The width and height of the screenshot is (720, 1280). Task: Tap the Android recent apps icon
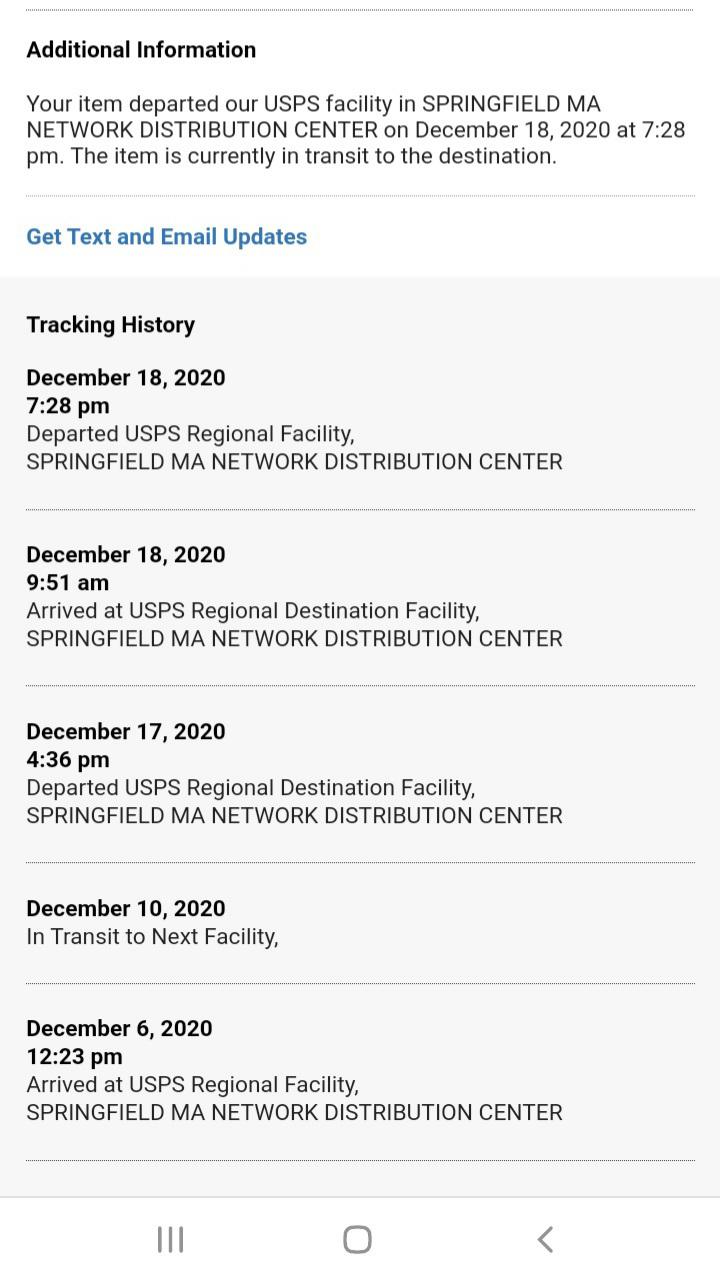pos(170,1238)
